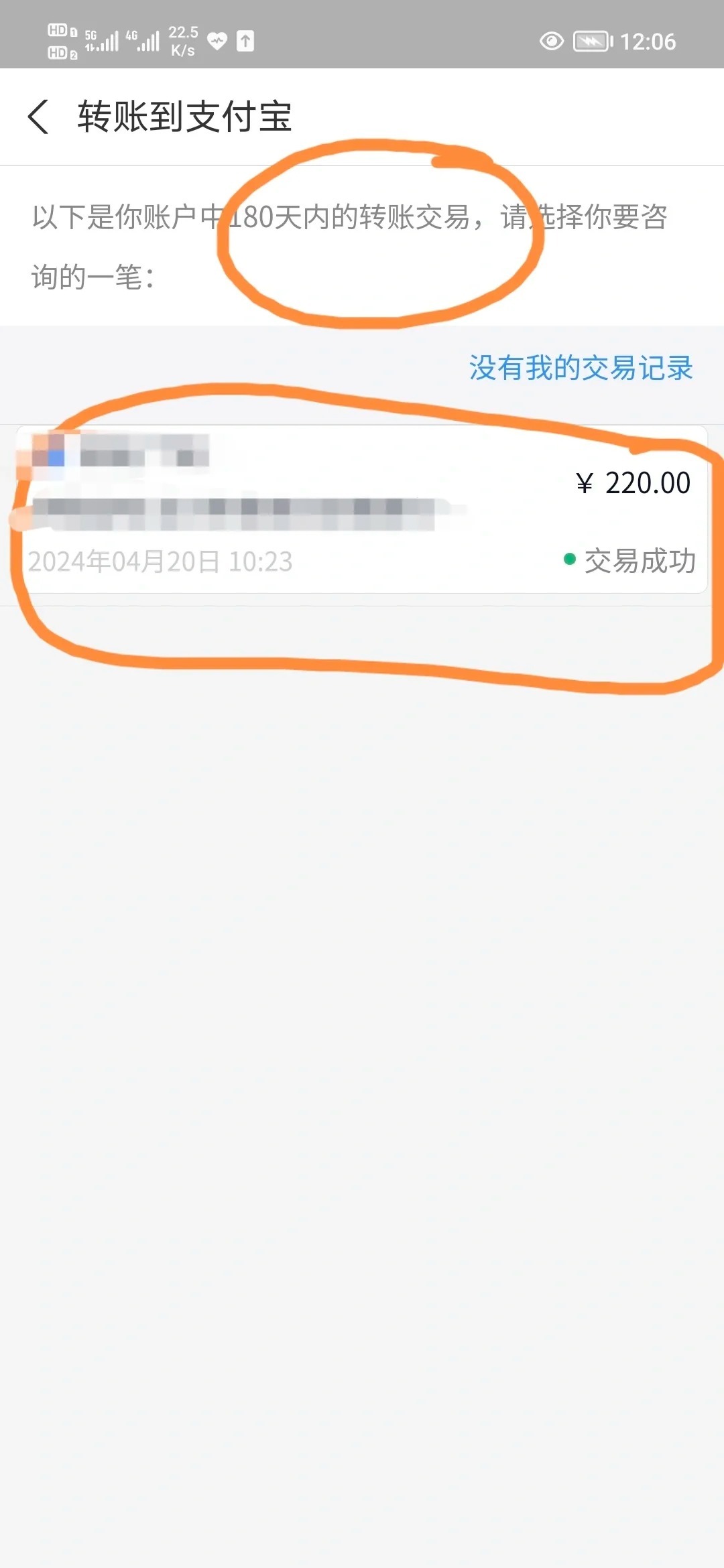This screenshot has height=1568, width=724.
Task: Tap the 180天内 instruction text
Action: pyautogui.click(x=288, y=216)
